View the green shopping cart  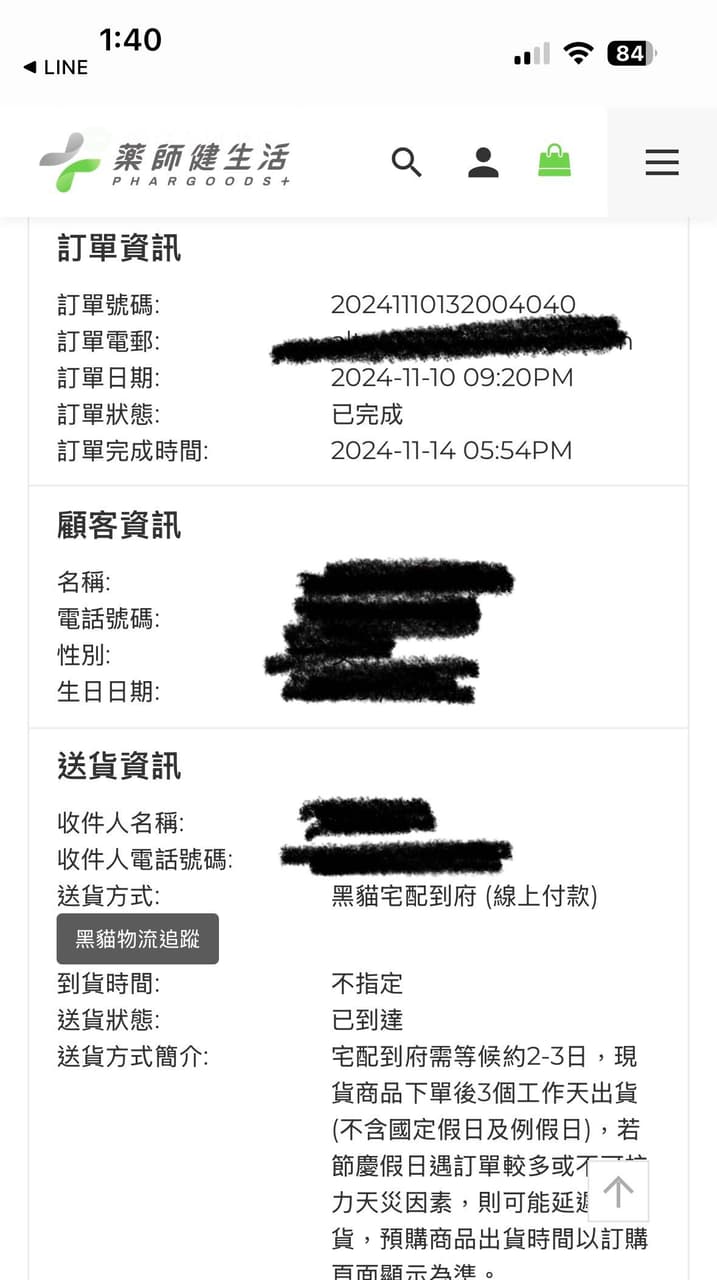pyautogui.click(x=554, y=161)
